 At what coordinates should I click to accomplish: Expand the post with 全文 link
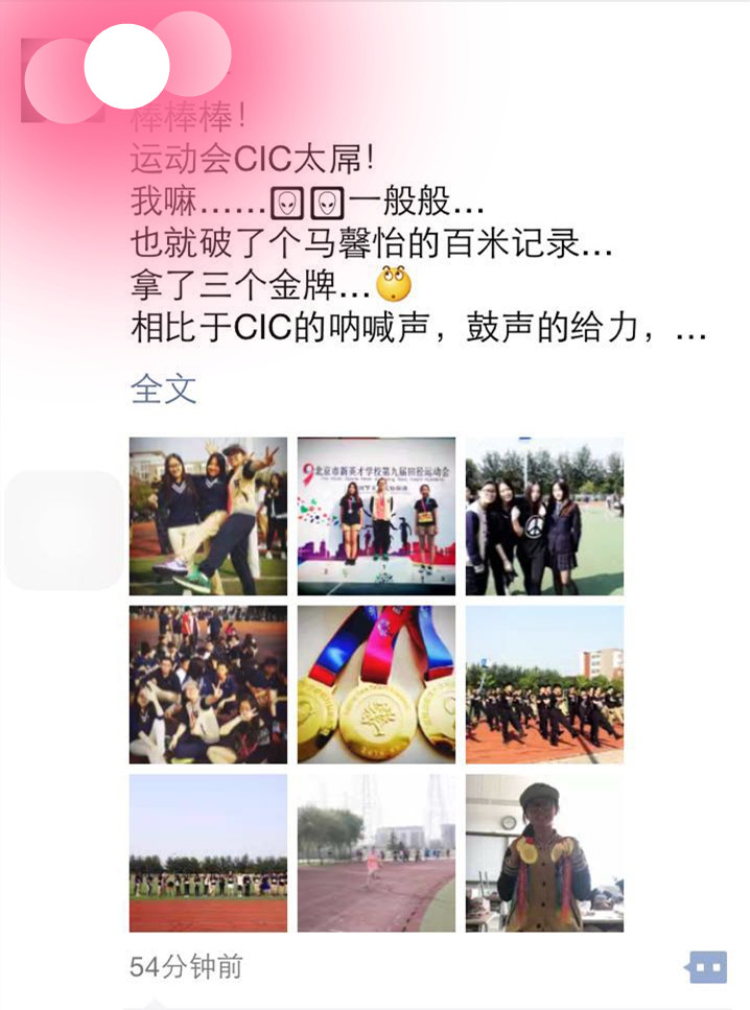(x=163, y=389)
